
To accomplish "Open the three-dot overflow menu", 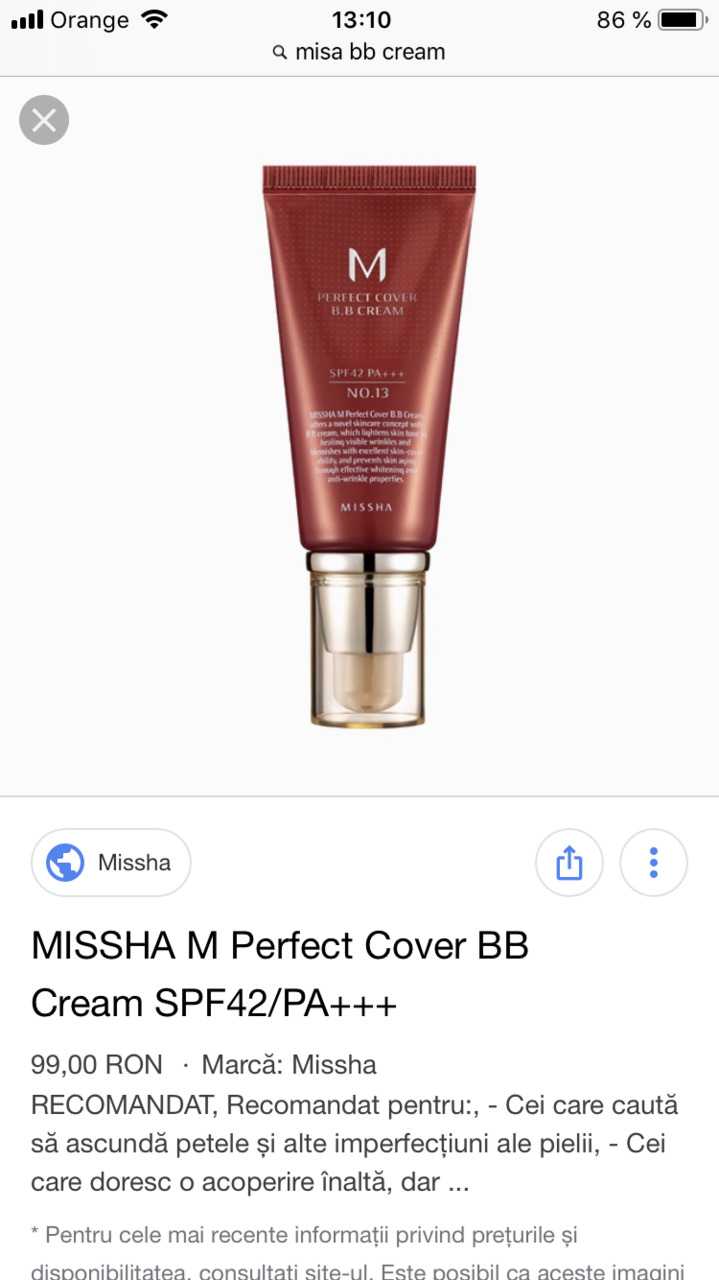I will 653,862.
